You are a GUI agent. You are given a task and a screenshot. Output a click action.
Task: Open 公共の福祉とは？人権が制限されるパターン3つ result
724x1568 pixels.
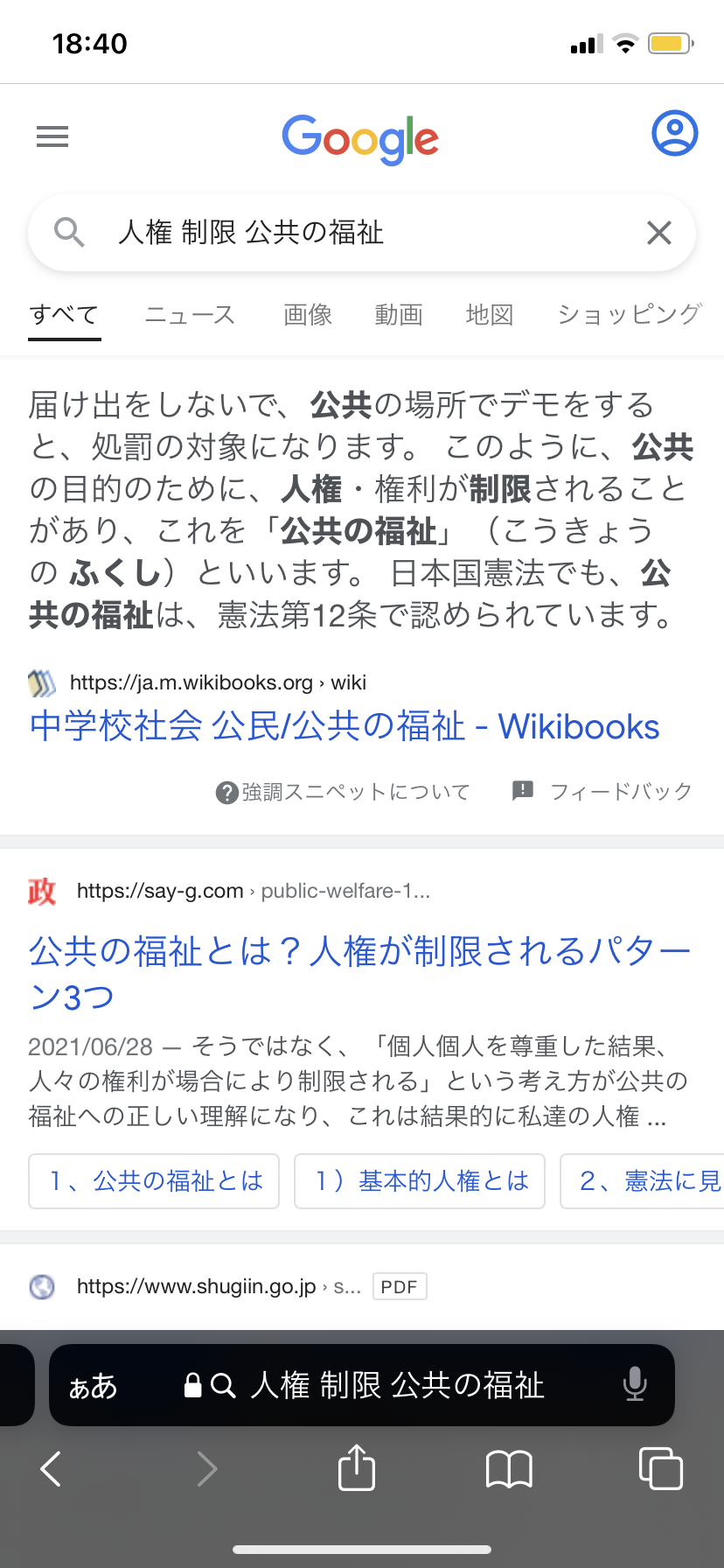[x=359, y=972]
